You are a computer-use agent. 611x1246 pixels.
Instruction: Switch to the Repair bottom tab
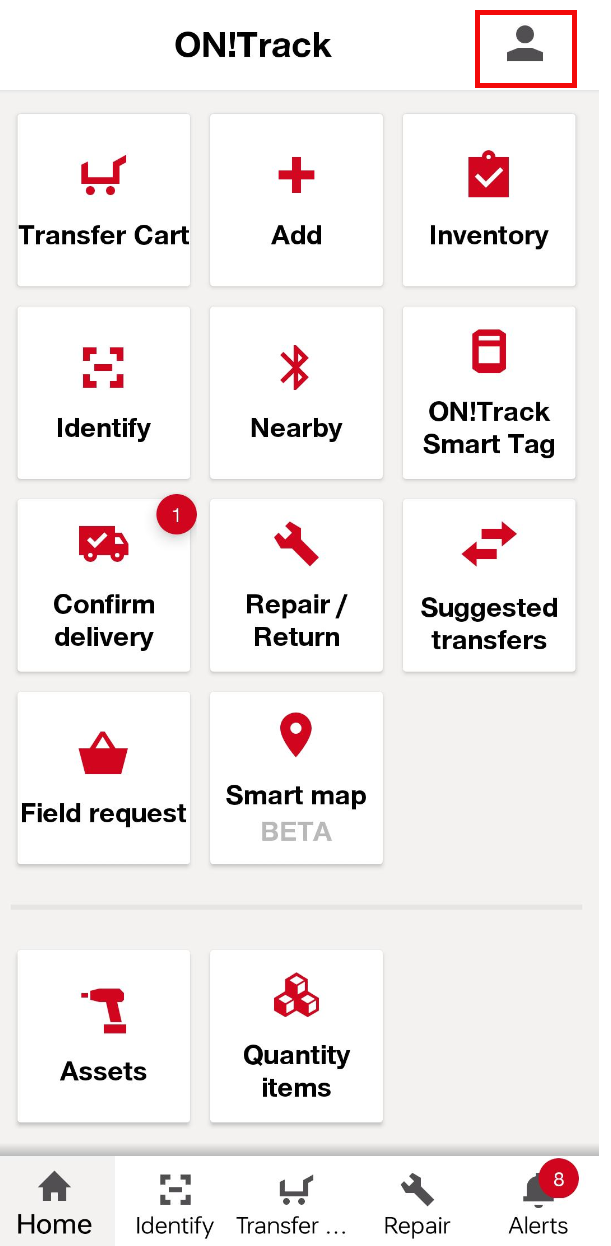(x=417, y=1202)
